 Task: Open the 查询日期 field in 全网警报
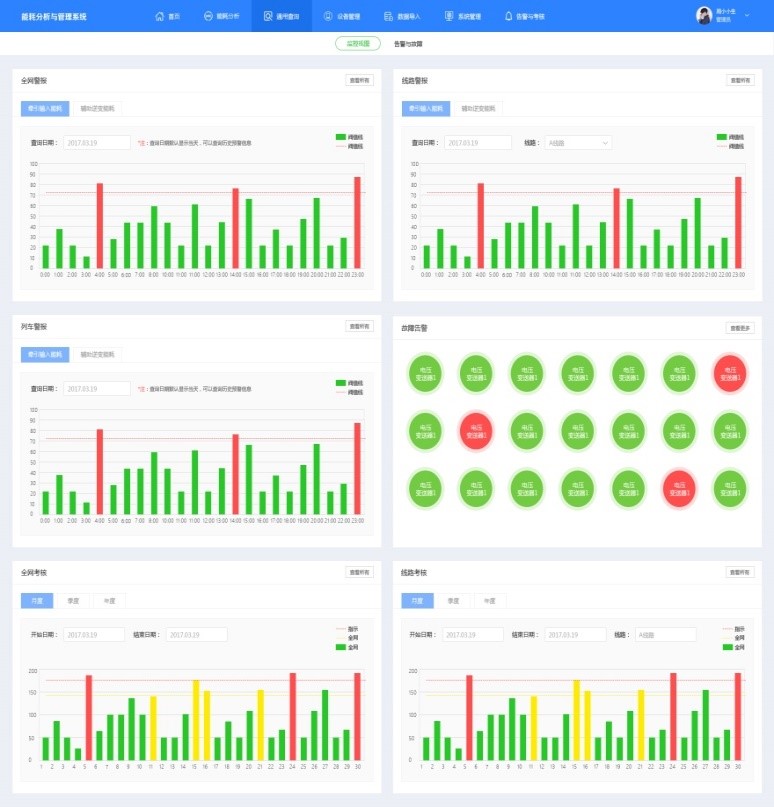click(97, 143)
